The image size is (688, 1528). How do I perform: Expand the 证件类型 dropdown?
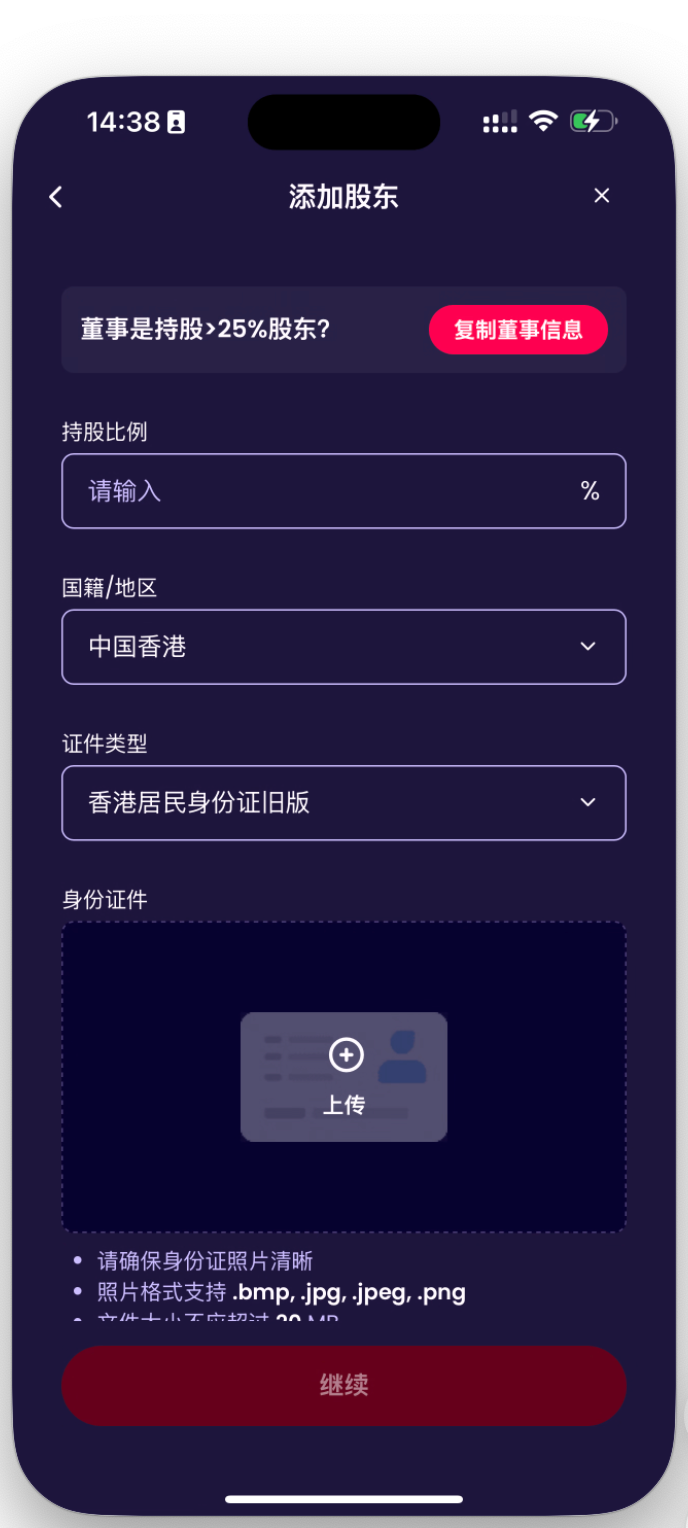coord(343,803)
